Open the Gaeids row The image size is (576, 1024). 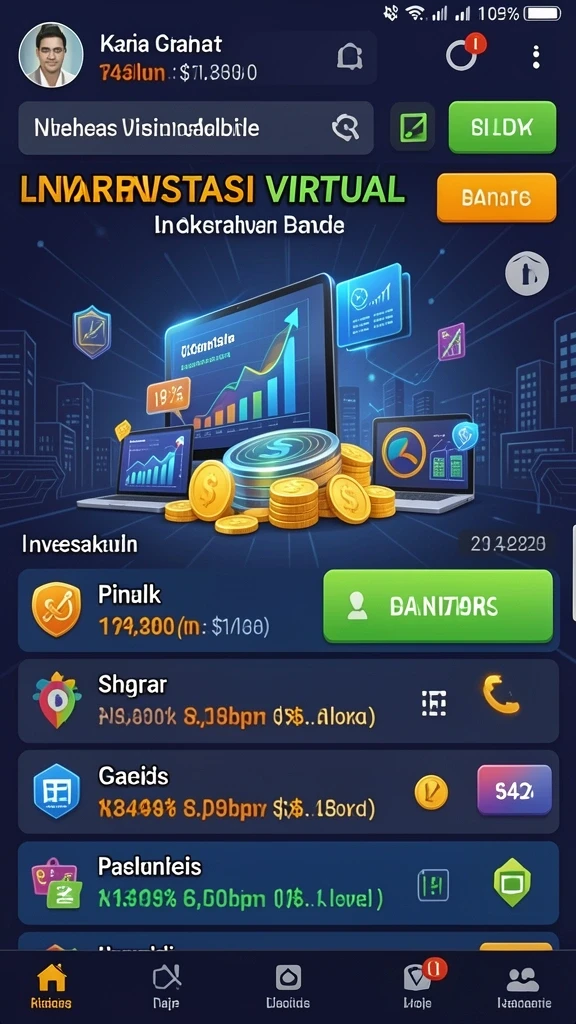click(x=288, y=792)
